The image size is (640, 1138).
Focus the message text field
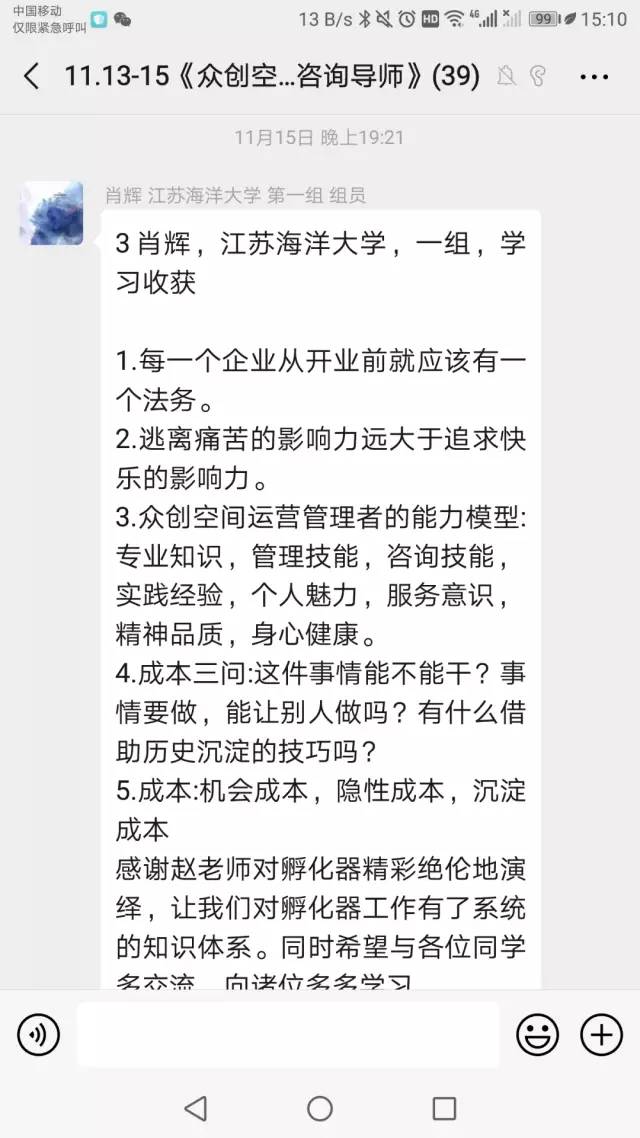pos(288,1034)
